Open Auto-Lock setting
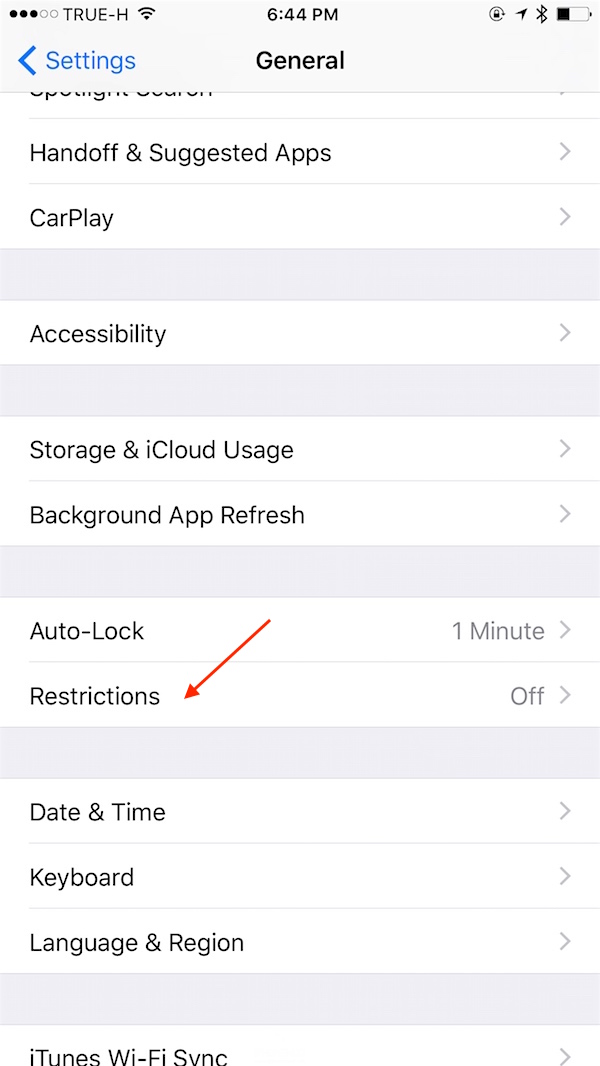600x1066 pixels. pos(300,631)
